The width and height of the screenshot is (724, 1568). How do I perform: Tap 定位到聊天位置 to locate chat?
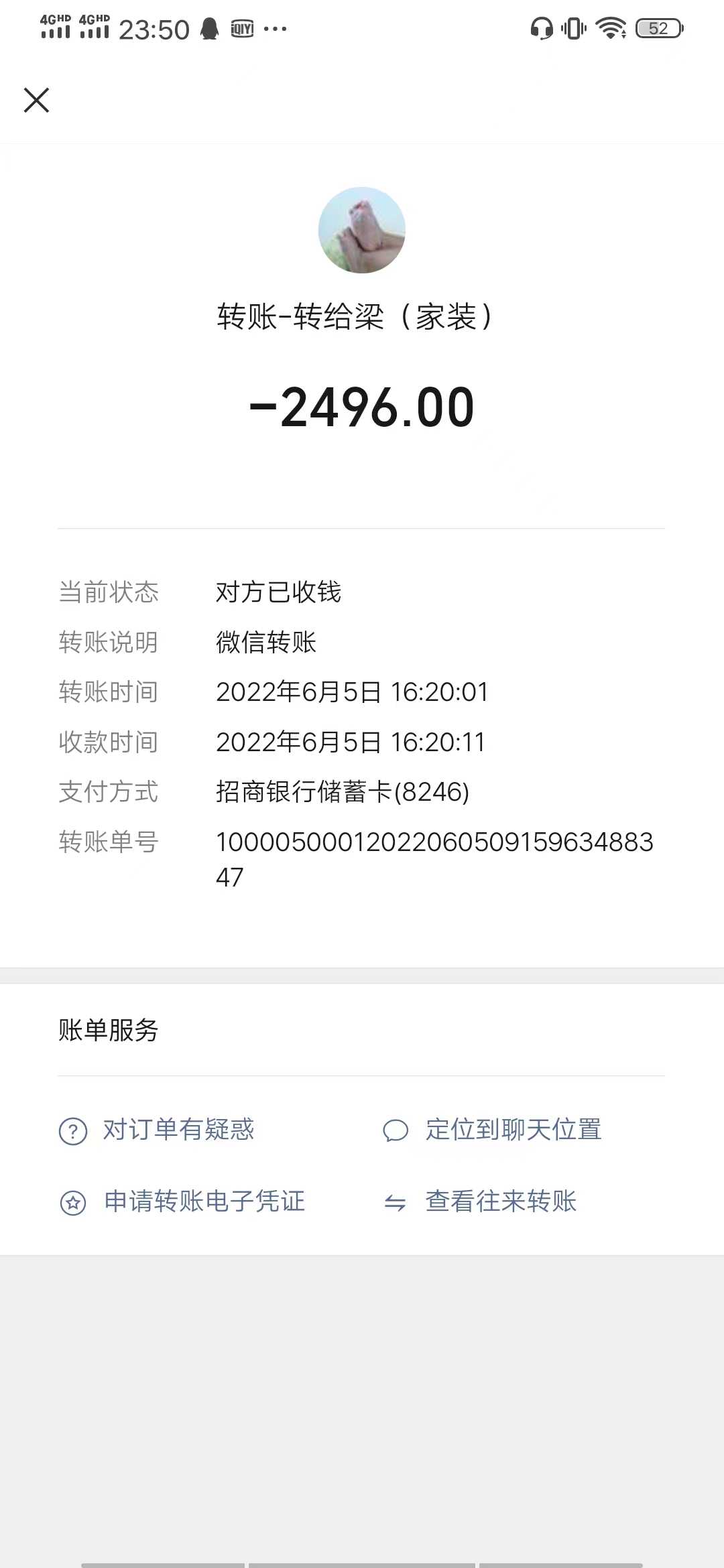513,1130
